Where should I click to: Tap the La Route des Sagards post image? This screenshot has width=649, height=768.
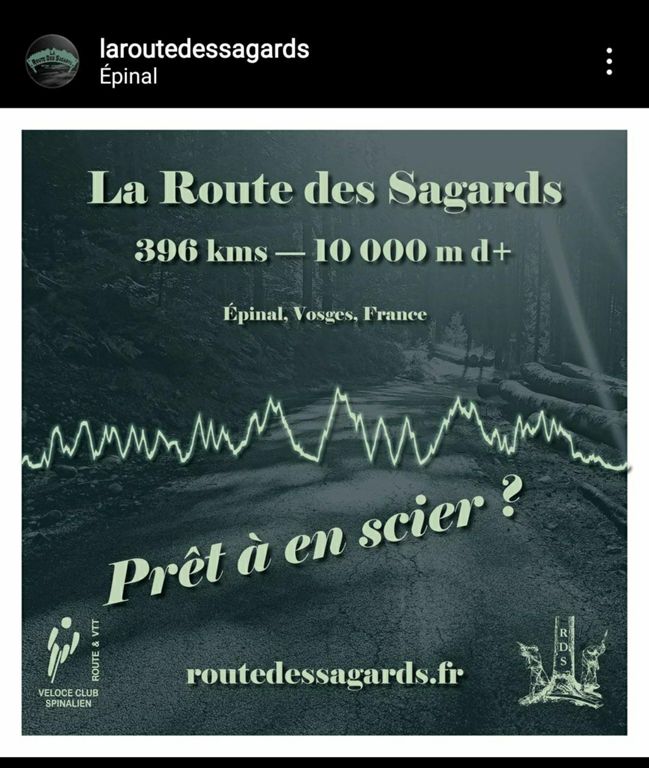click(324, 432)
